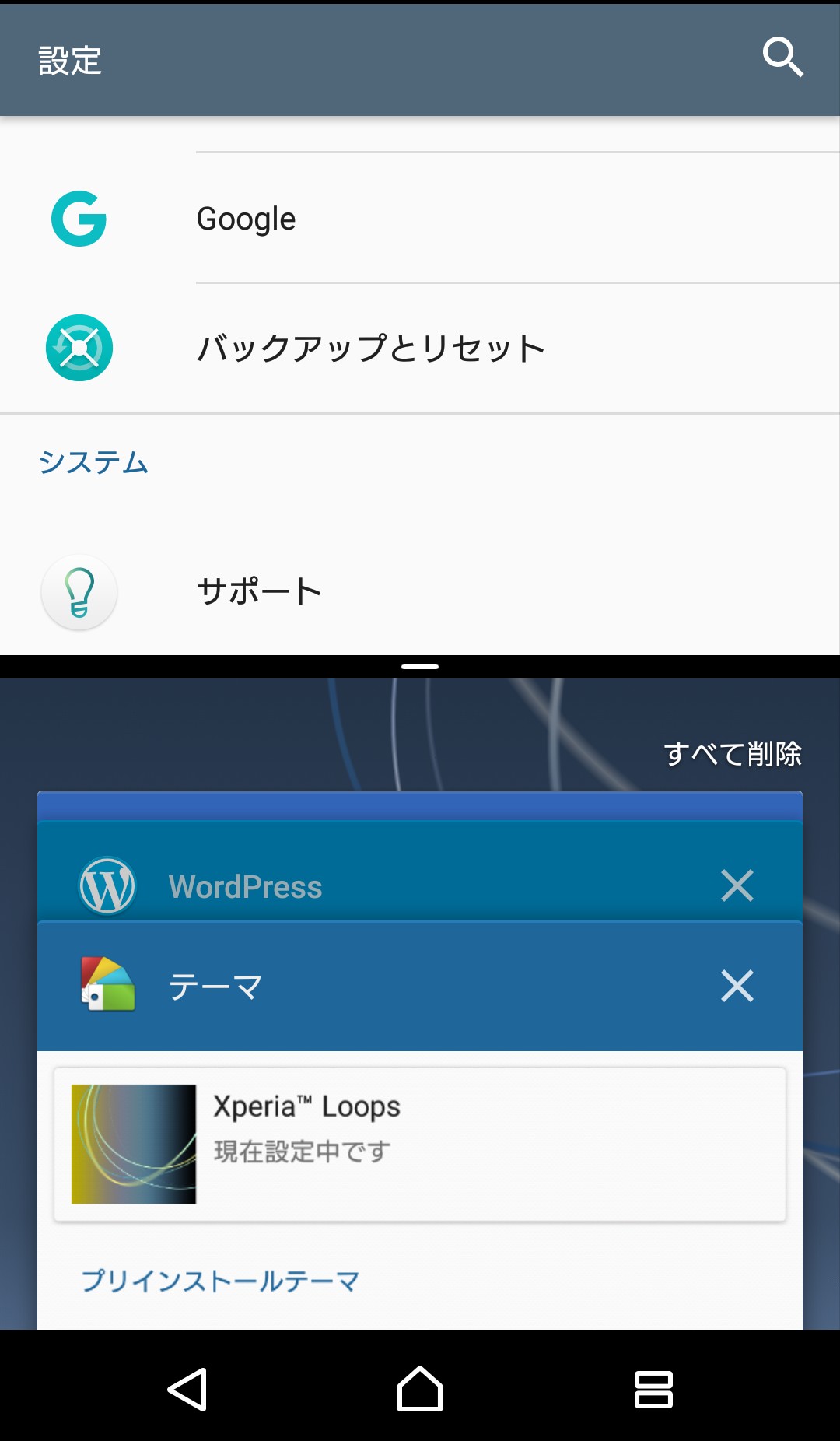Tap すべて削除 to clear recent apps
Screen dimensions: 840x1441
click(x=733, y=754)
